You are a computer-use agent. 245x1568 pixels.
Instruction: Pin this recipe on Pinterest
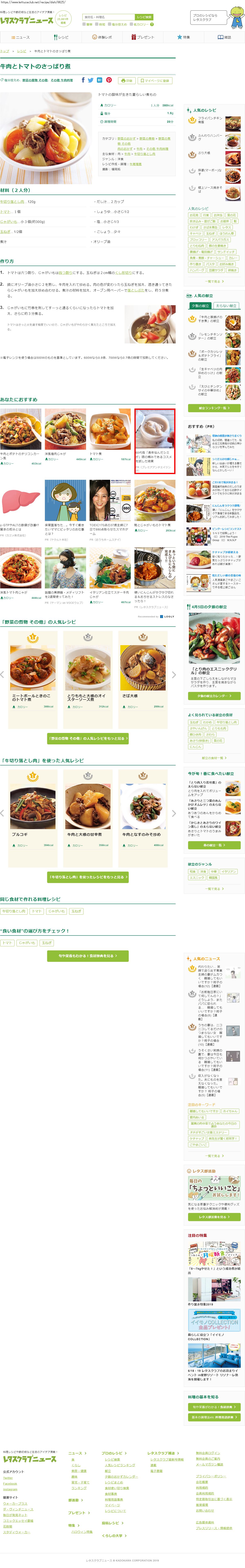pyautogui.click(x=109, y=80)
